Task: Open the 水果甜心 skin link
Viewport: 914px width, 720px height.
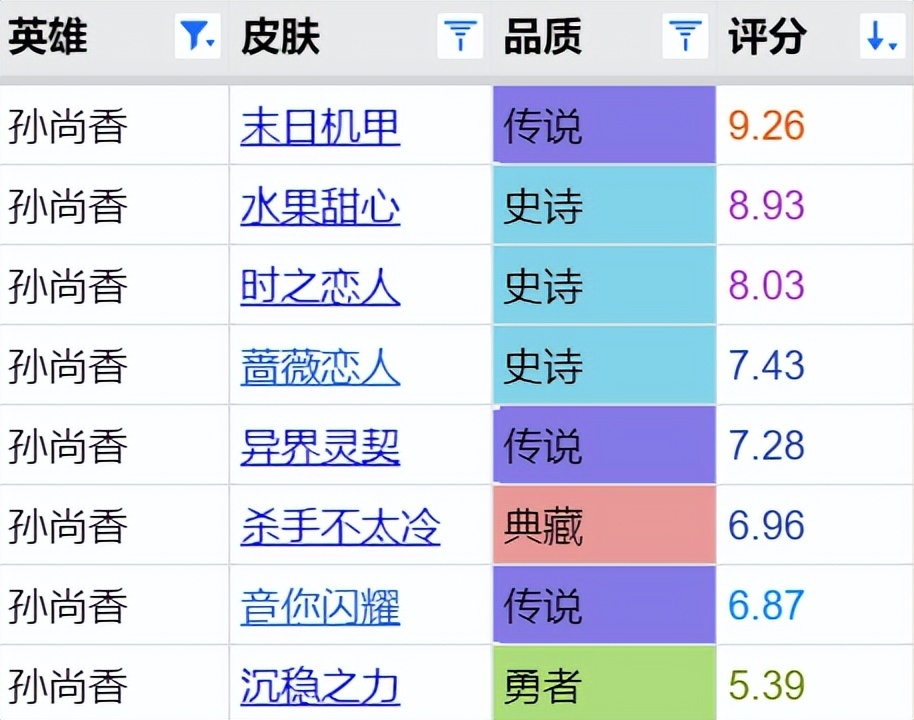Action: pyautogui.click(x=320, y=207)
